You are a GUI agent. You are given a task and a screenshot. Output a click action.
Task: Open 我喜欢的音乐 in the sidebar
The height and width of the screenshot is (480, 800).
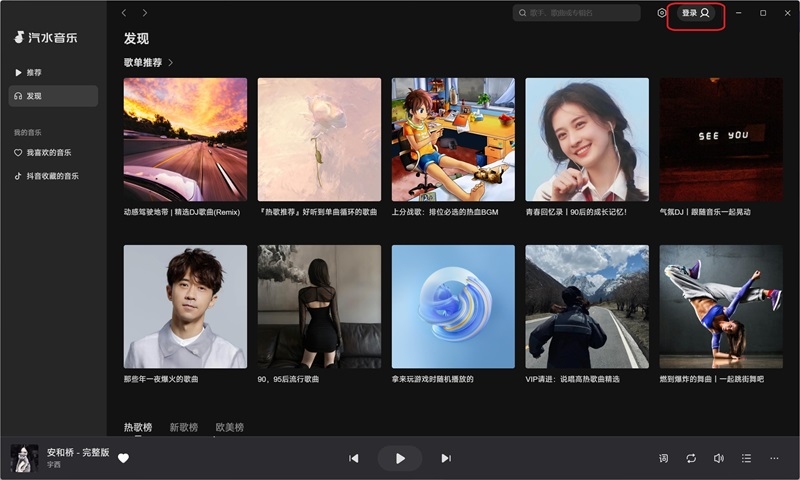point(48,153)
